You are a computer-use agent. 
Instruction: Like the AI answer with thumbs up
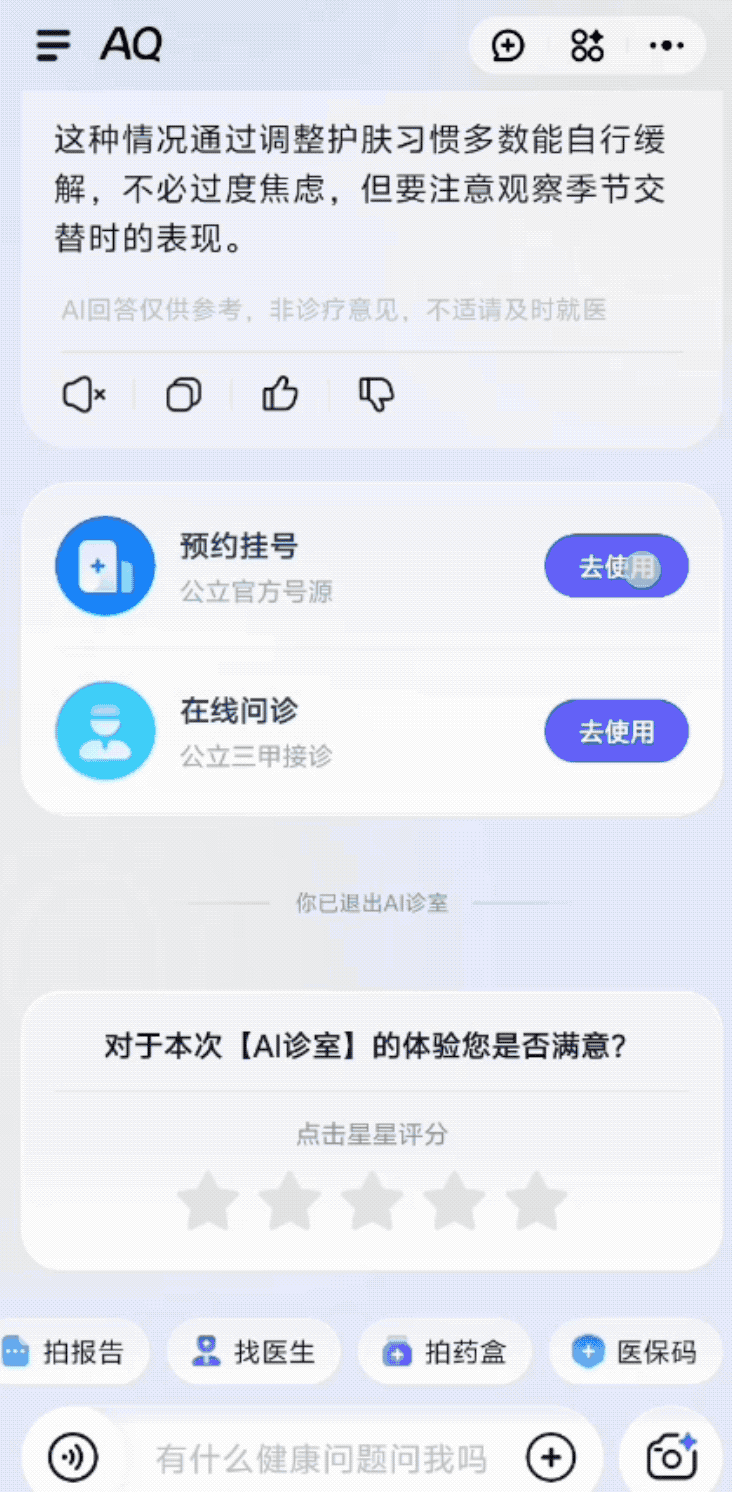(280, 395)
